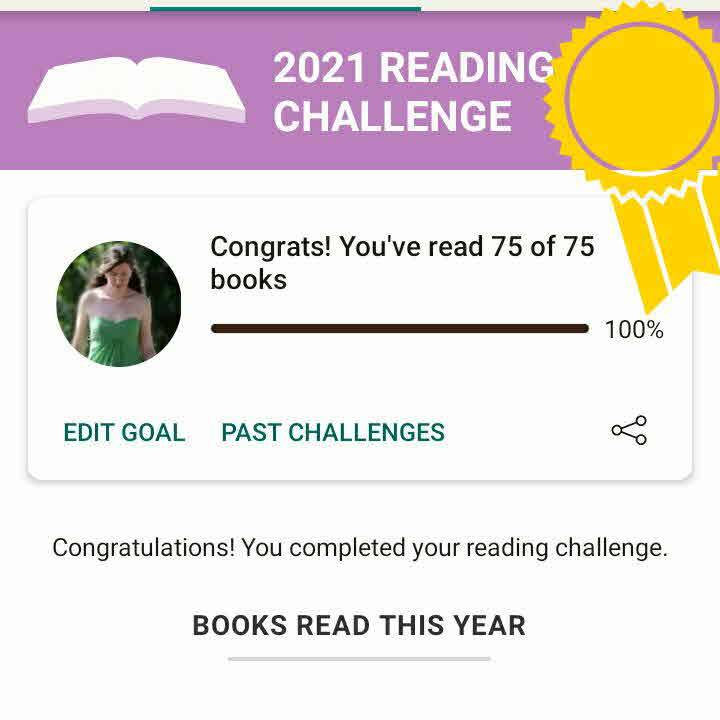
Task: Share your reading challenge result
Action: pos(629,431)
